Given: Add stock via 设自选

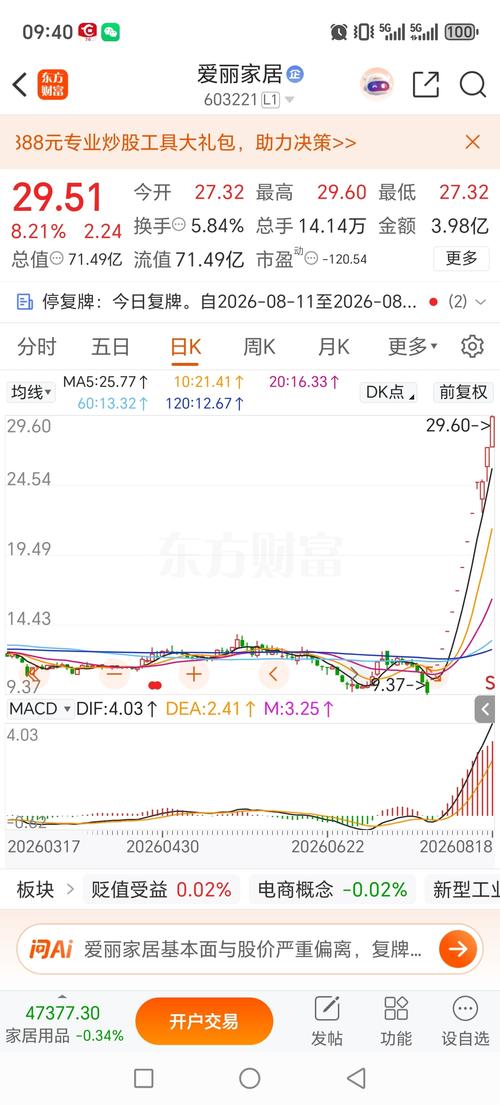Looking at the screenshot, I should [465, 1021].
